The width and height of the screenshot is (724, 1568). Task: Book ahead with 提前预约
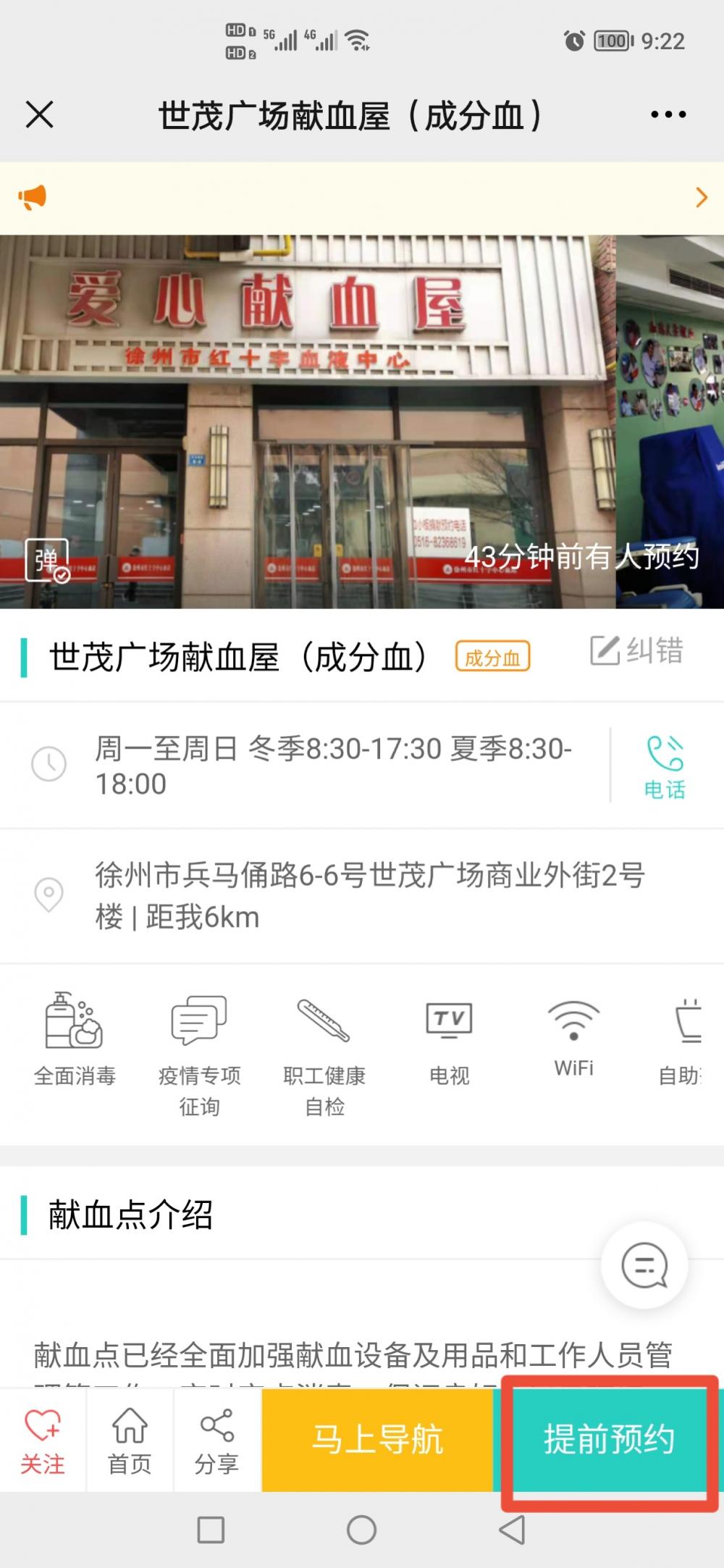click(x=609, y=1440)
